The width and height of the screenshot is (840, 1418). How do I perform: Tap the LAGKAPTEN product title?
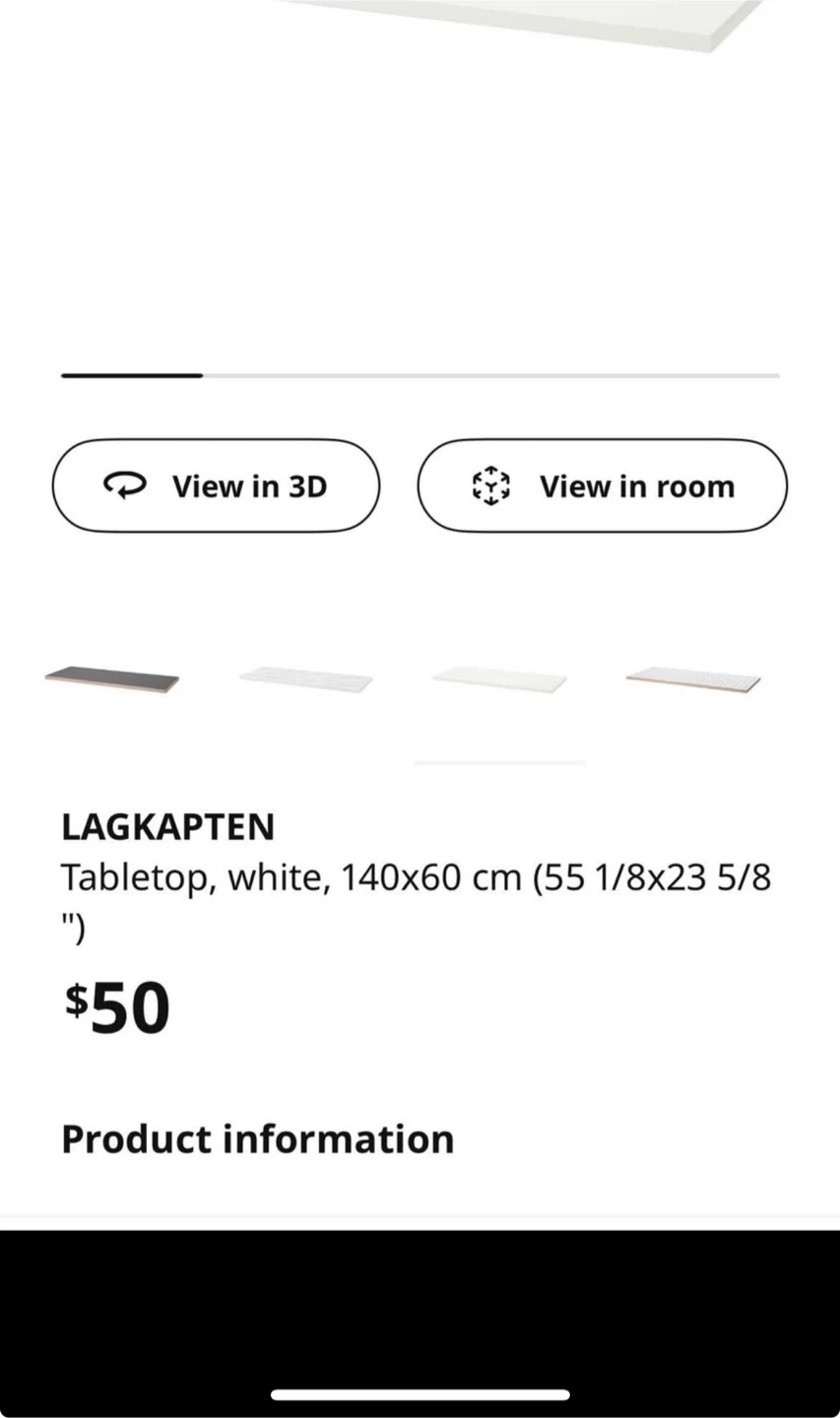[x=167, y=827]
